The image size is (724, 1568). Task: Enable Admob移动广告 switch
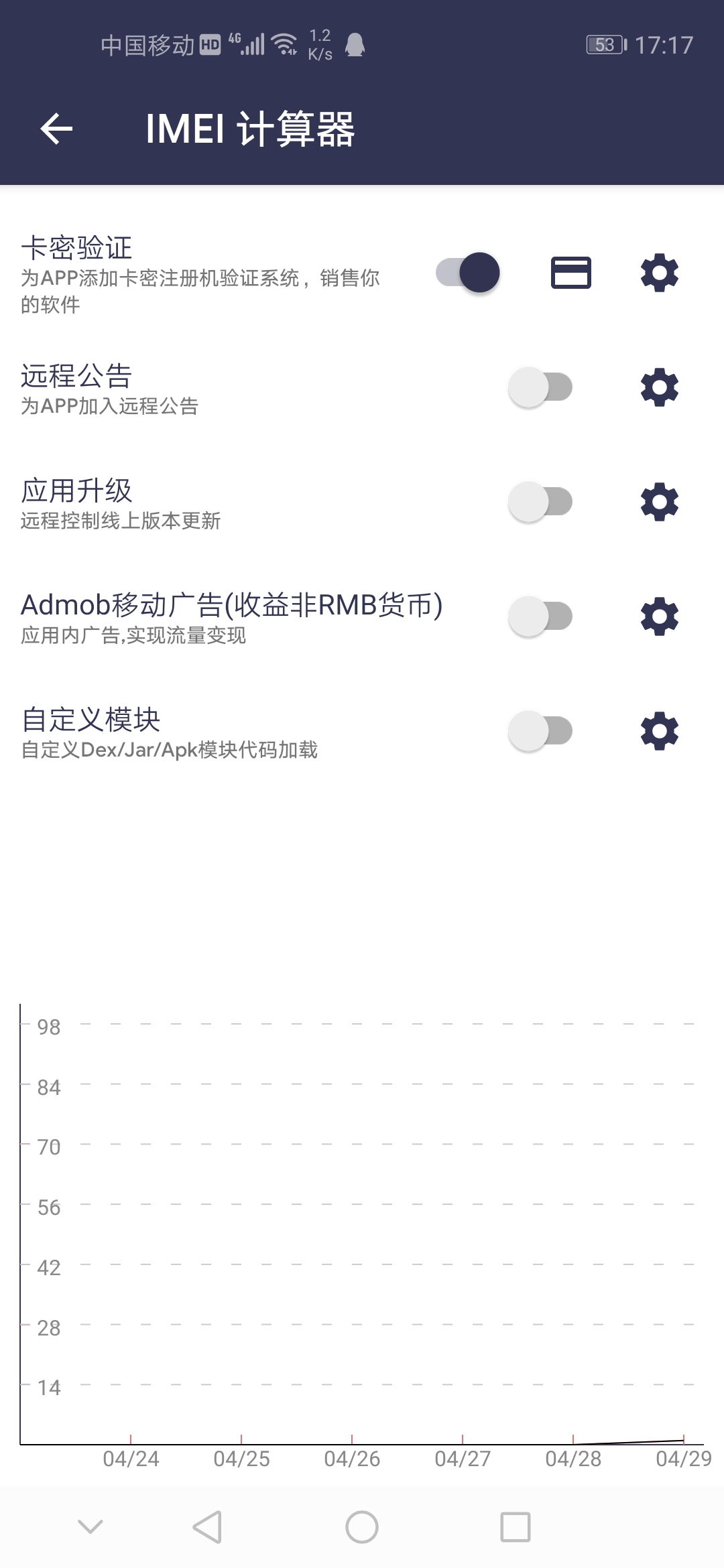pos(540,616)
